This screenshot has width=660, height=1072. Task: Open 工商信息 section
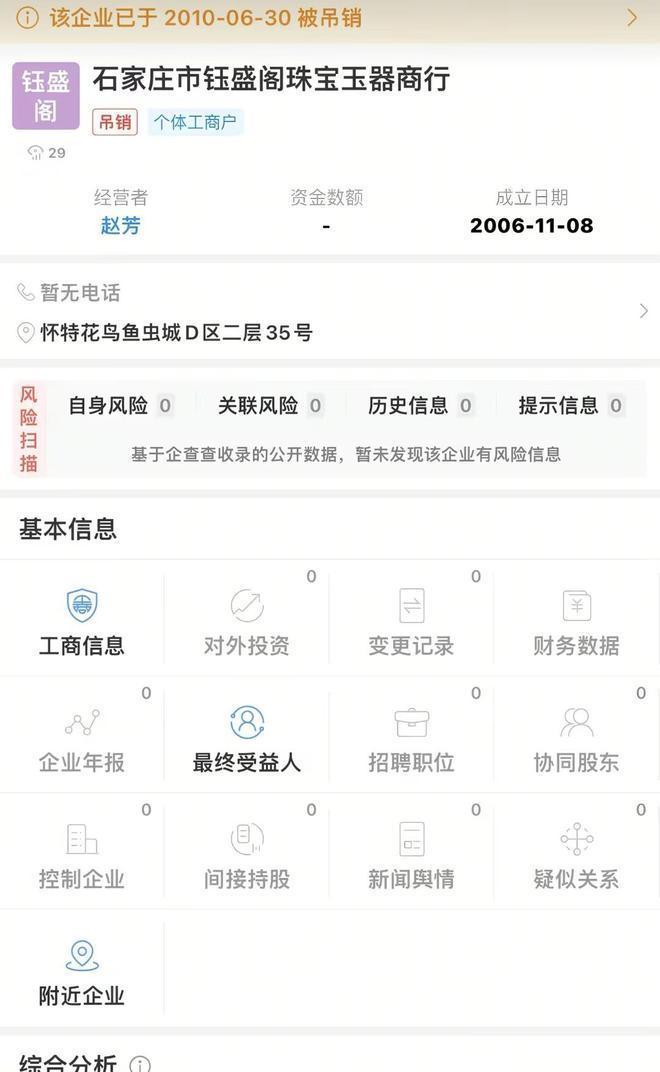coord(82,622)
